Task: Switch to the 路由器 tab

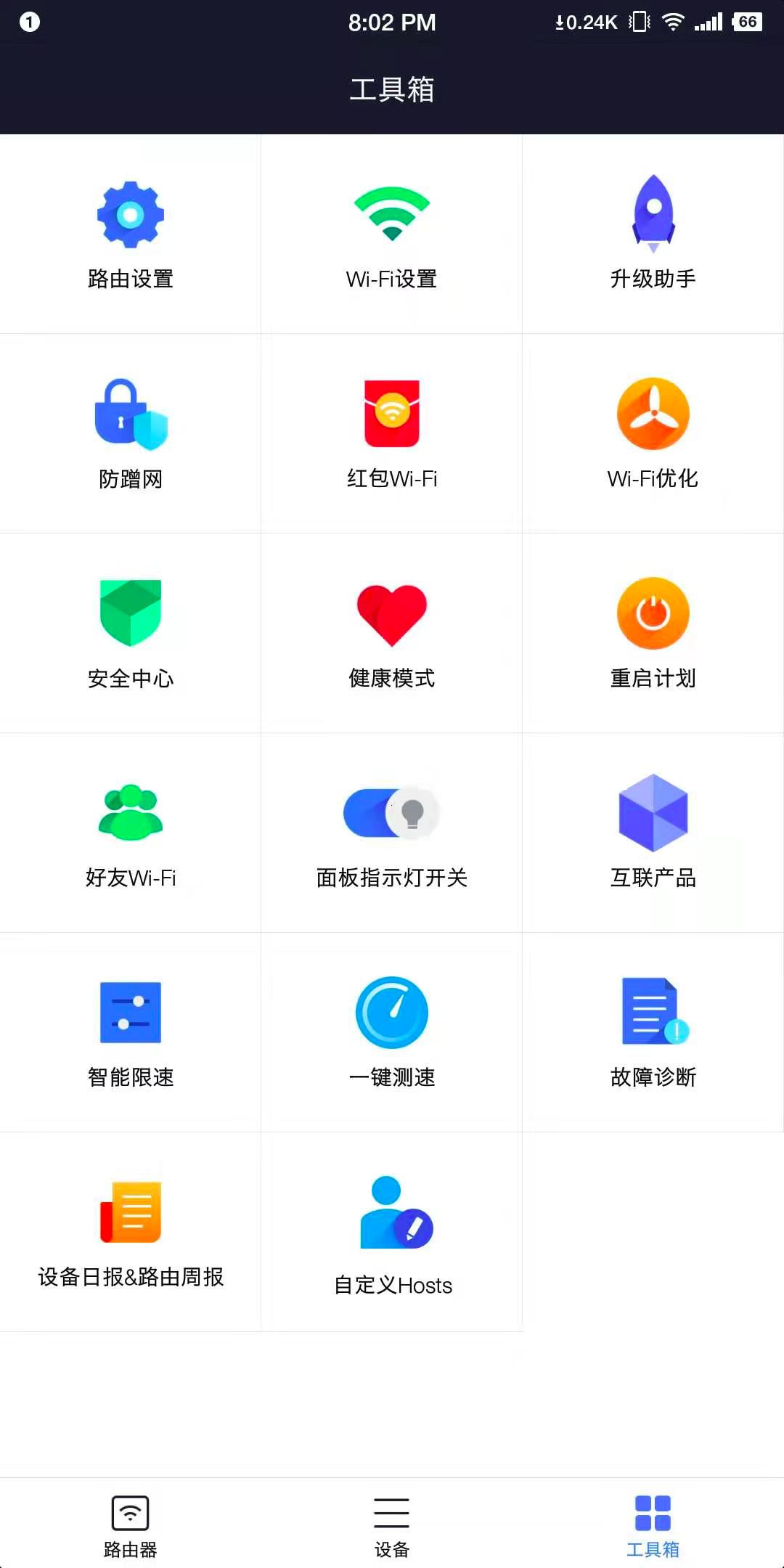Action: (131, 1523)
